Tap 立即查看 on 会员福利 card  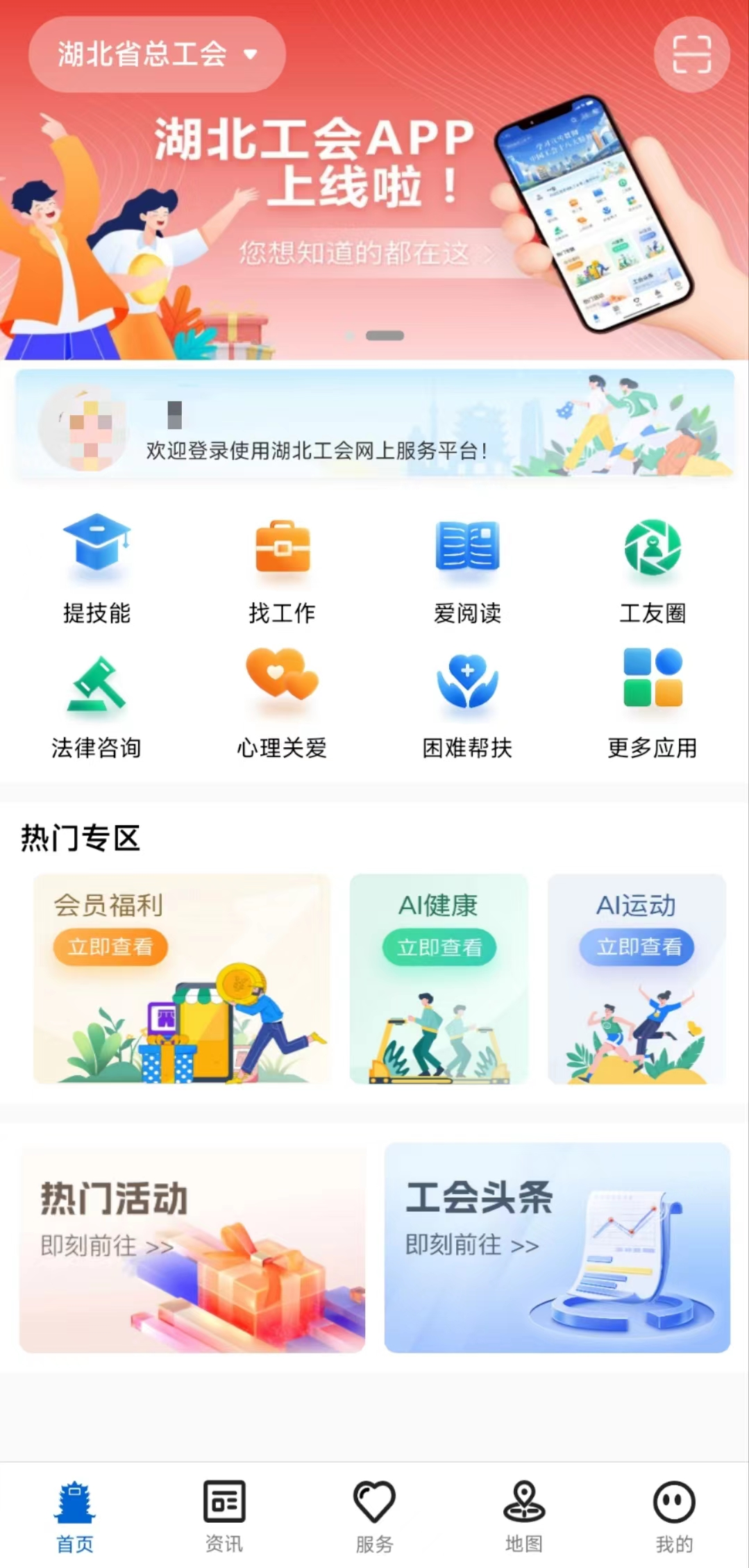[110, 946]
